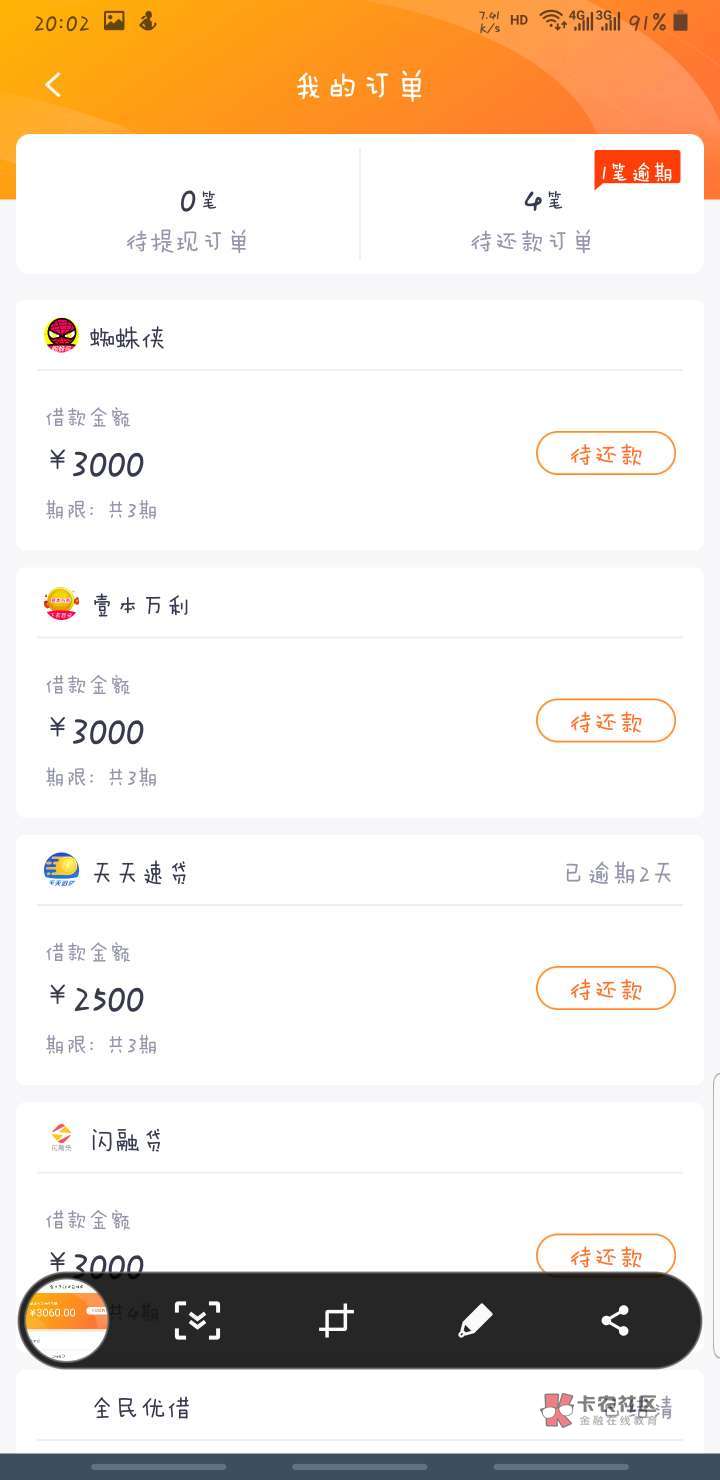Repay the overdue 天天速贷 loan

click(x=606, y=989)
